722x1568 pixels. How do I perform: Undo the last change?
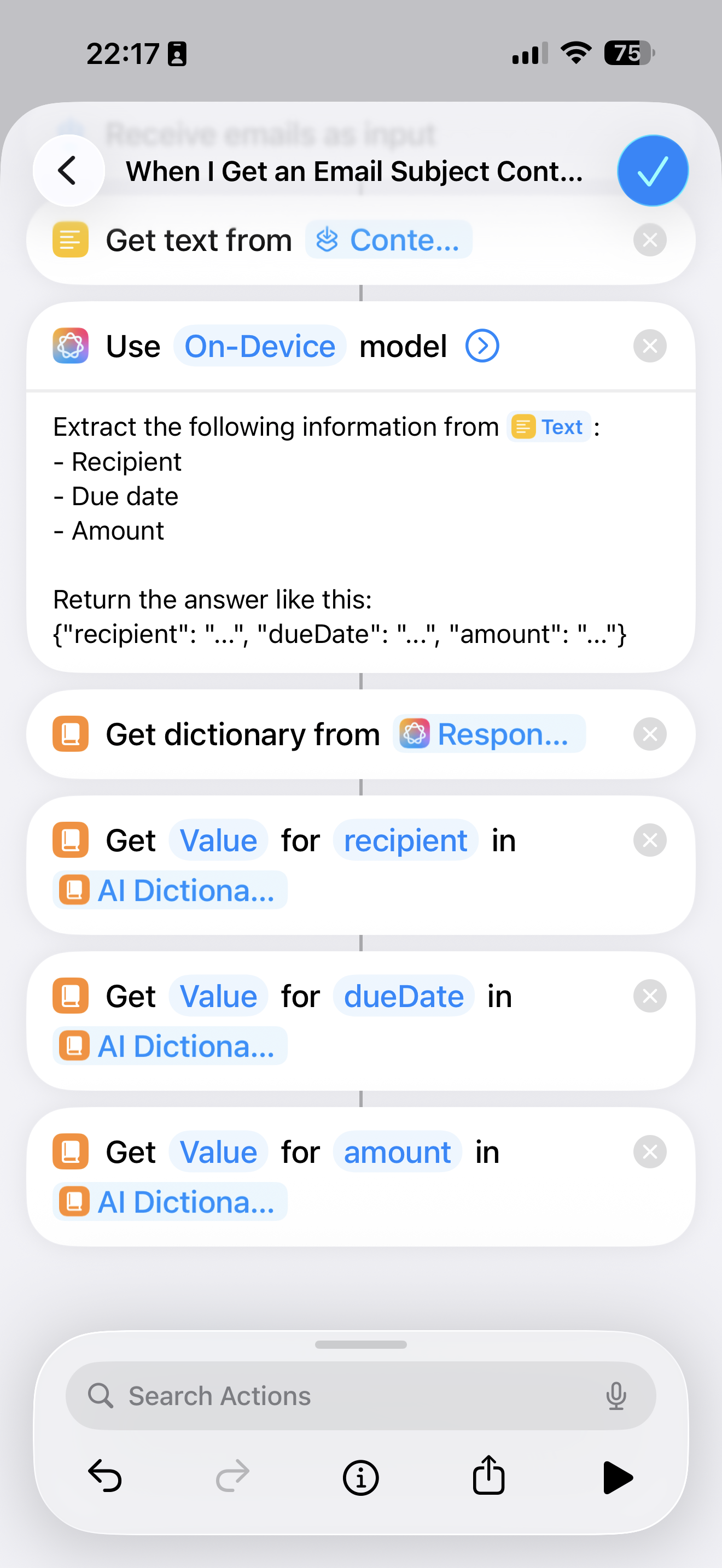point(104,1477)
